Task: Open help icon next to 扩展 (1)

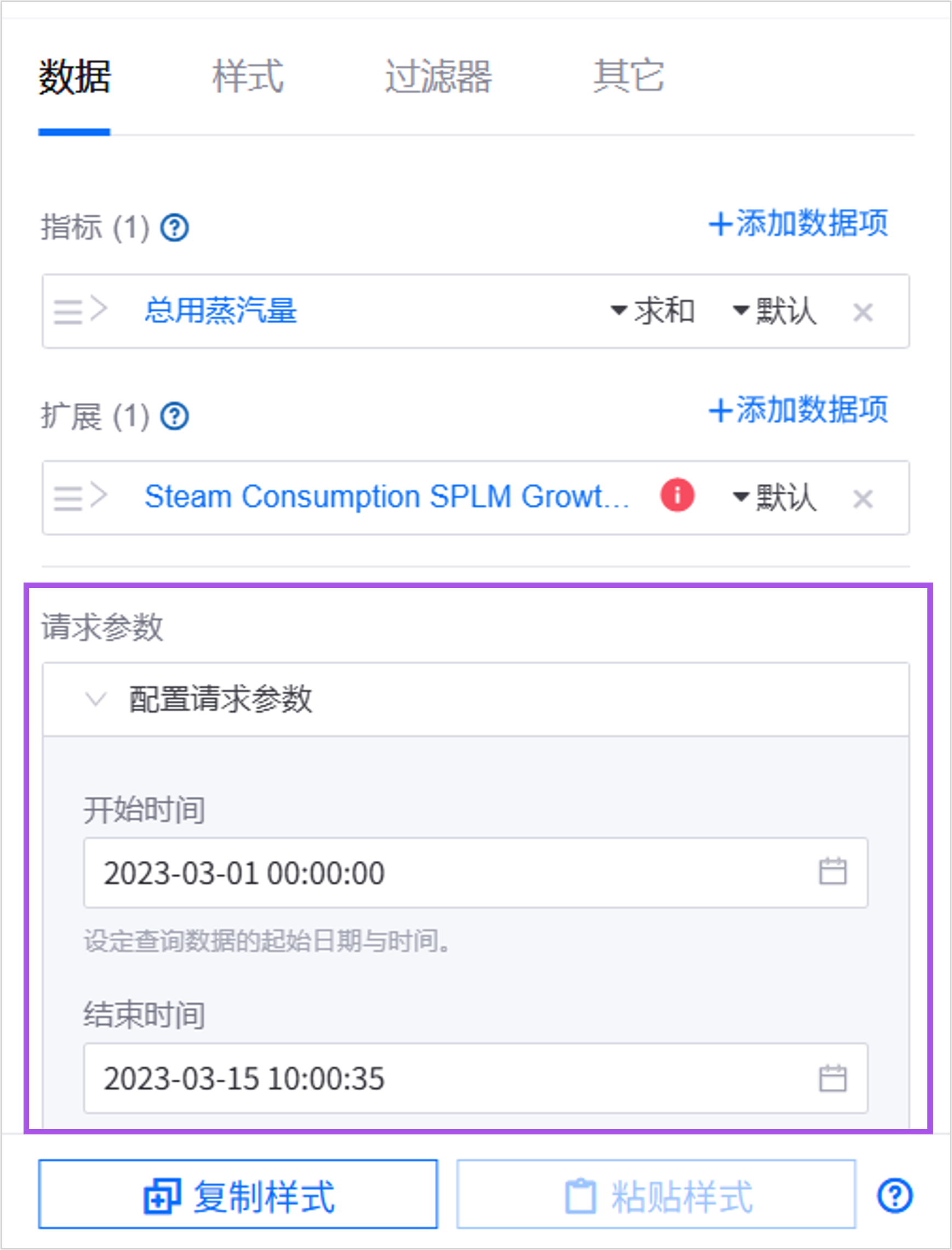Action: click(175, 416)
